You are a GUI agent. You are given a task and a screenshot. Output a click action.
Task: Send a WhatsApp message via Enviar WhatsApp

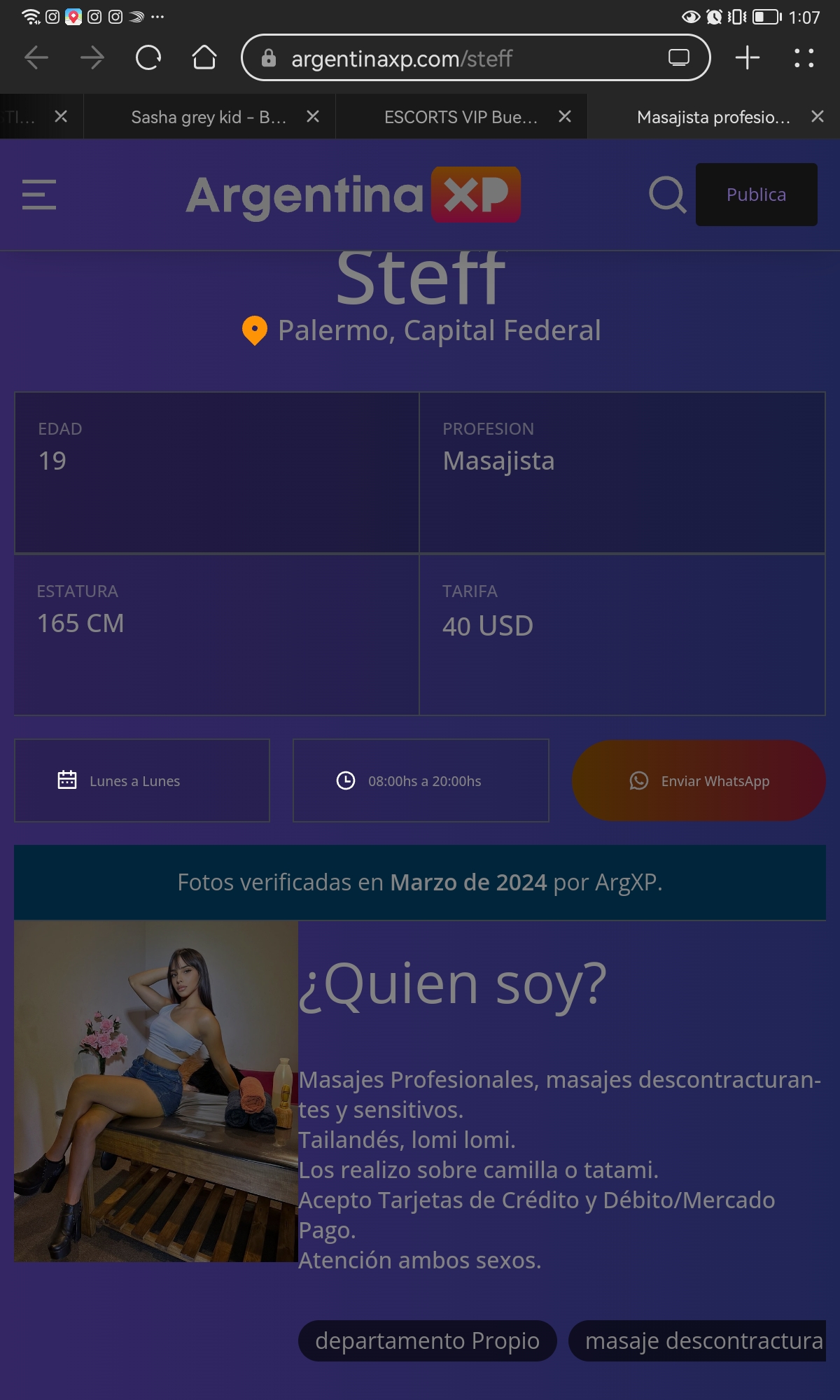699,780
